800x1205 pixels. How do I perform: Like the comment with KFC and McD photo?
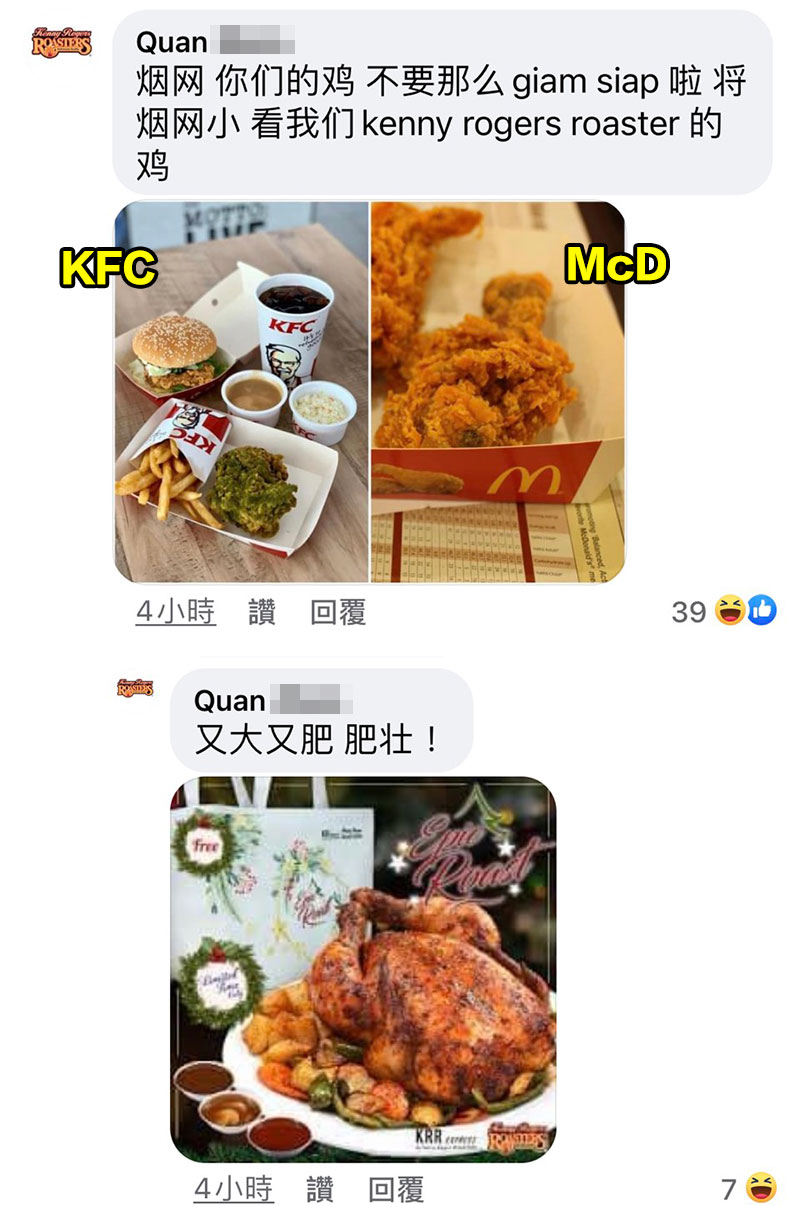click(x=262, y=612)
